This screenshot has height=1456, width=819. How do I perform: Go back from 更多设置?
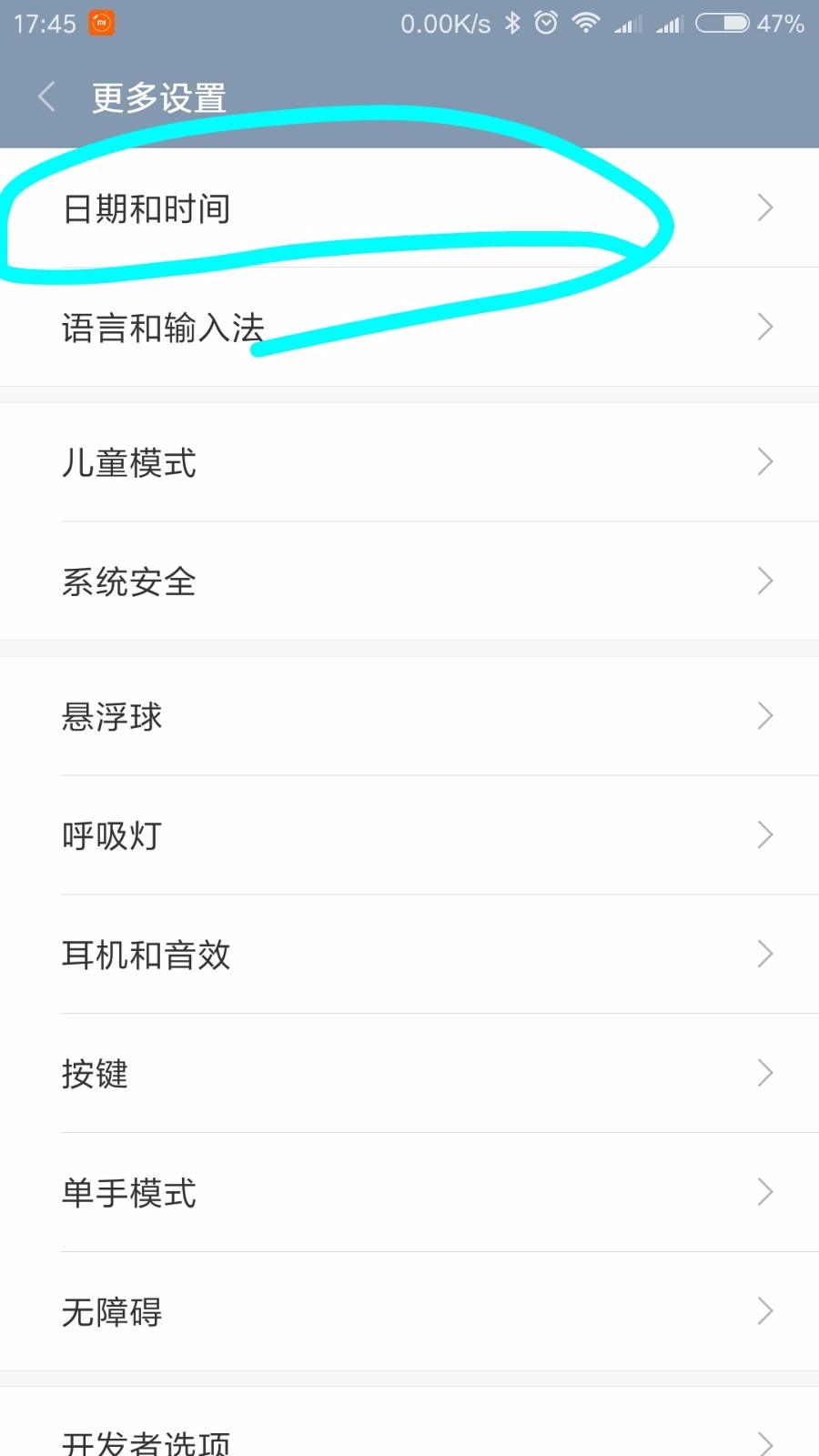coord(47,96)
